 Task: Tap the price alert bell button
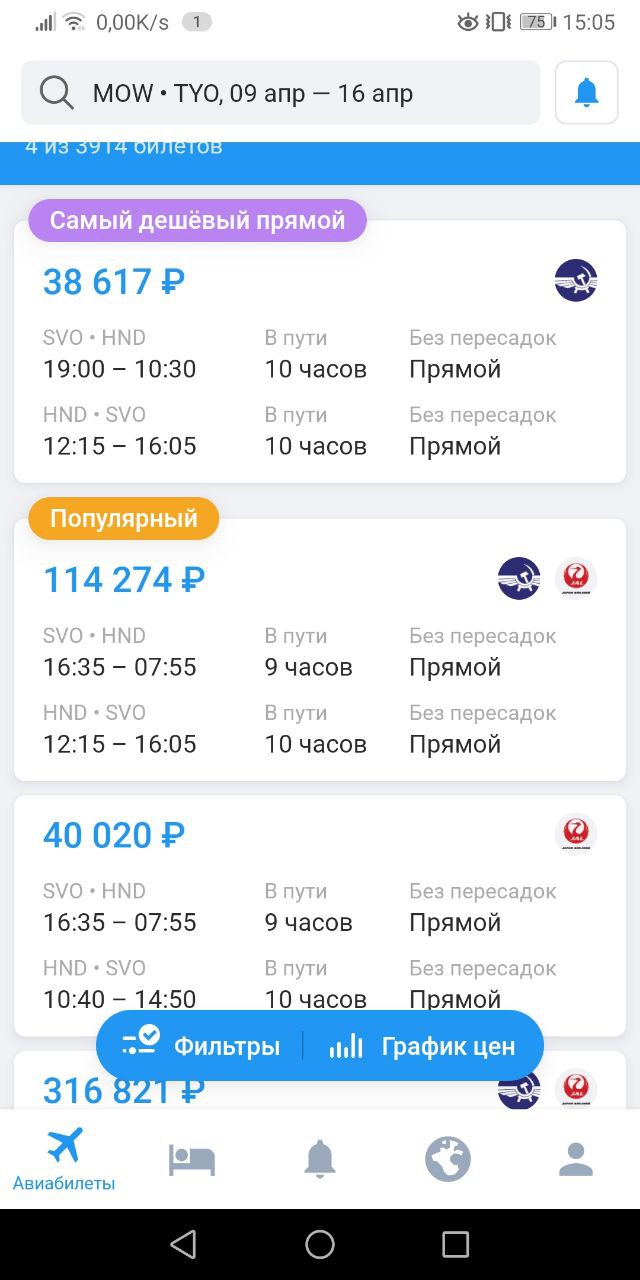(x=587, y=93)
